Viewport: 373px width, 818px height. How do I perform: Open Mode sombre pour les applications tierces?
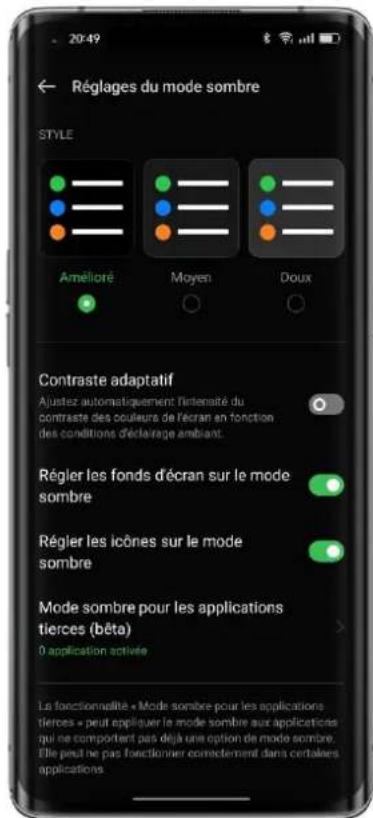191,628
